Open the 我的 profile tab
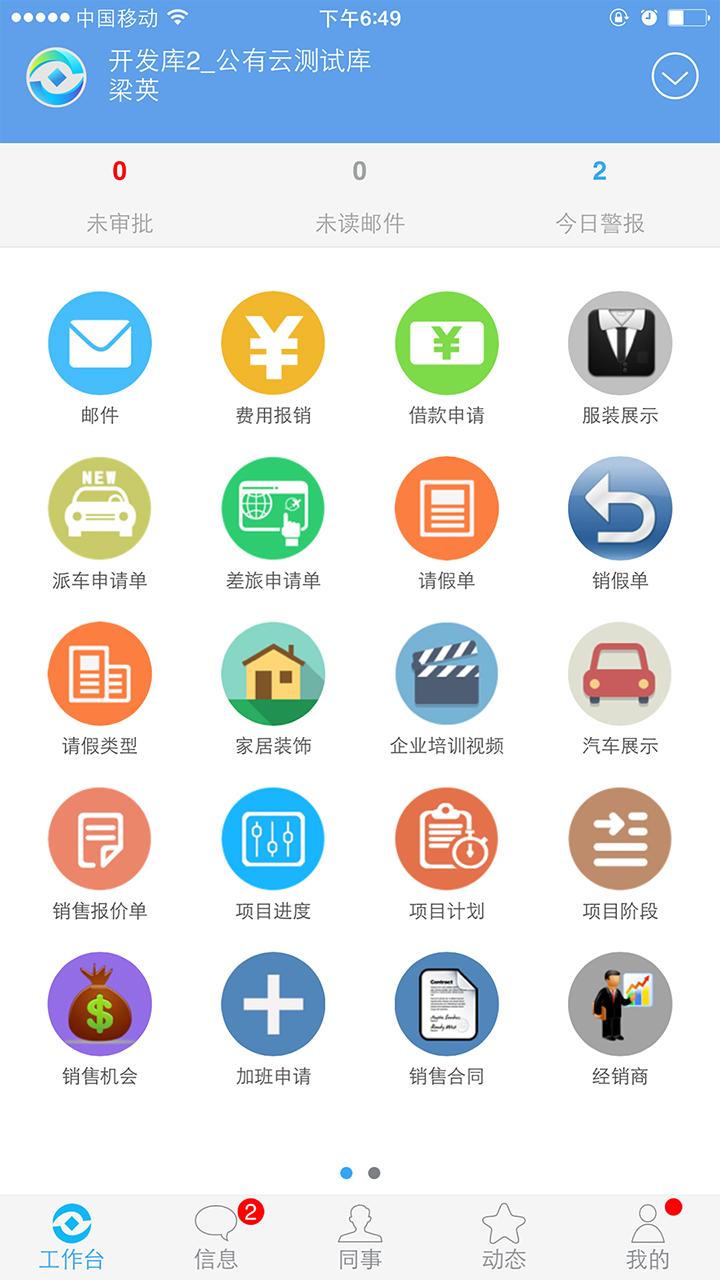 point(648,1238)
